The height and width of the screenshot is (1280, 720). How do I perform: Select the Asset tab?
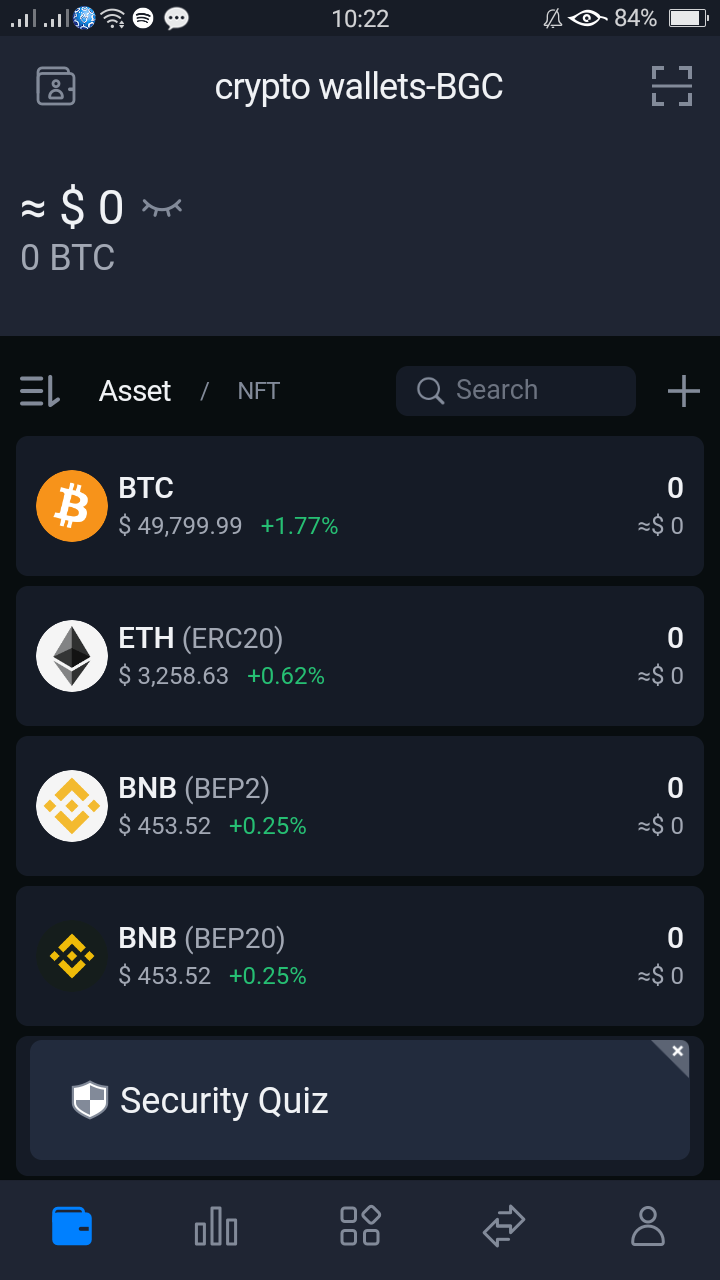[x=135, y=391]
